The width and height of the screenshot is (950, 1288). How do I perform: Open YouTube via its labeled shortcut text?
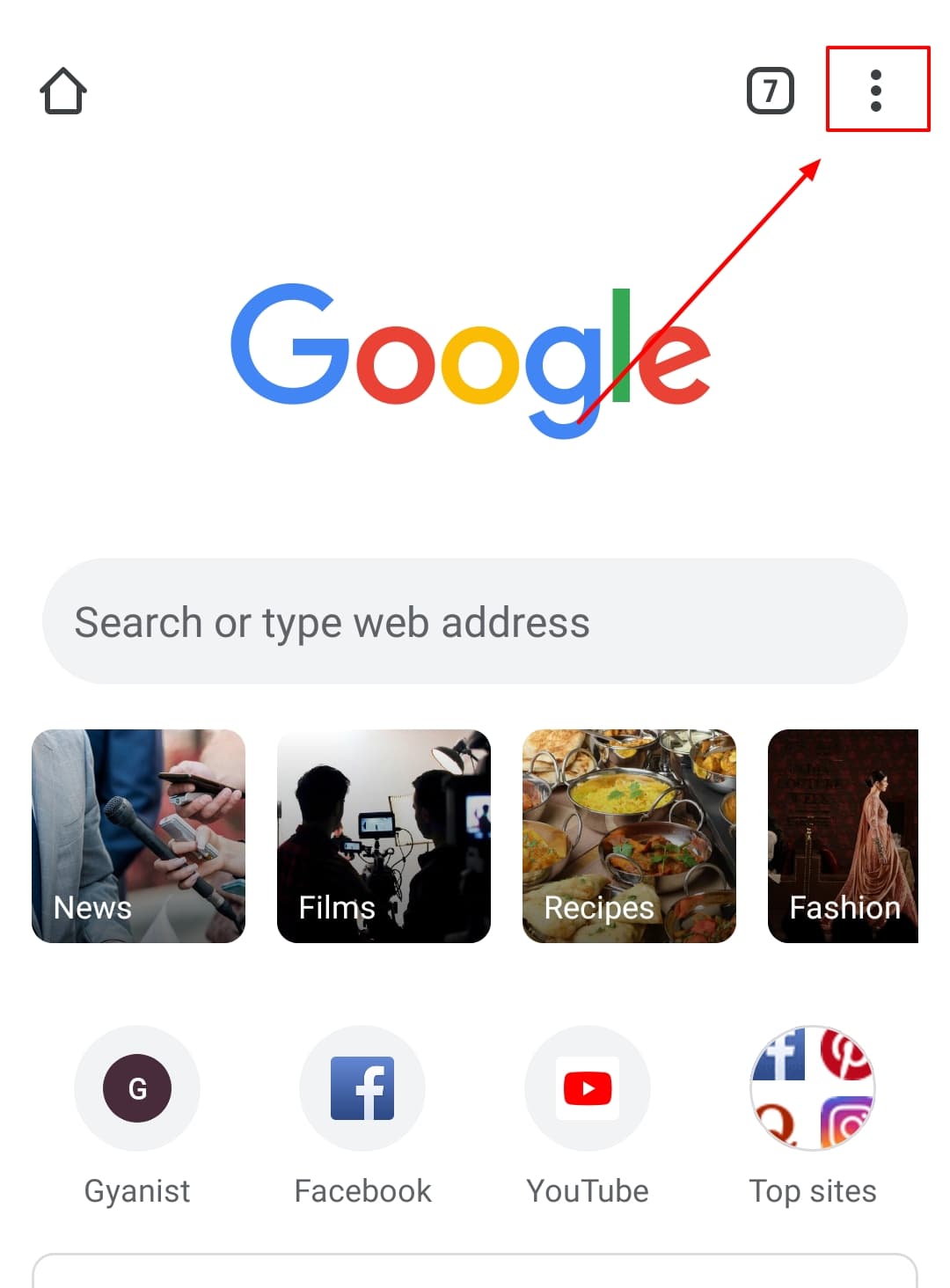click(x=587, y=1191)
